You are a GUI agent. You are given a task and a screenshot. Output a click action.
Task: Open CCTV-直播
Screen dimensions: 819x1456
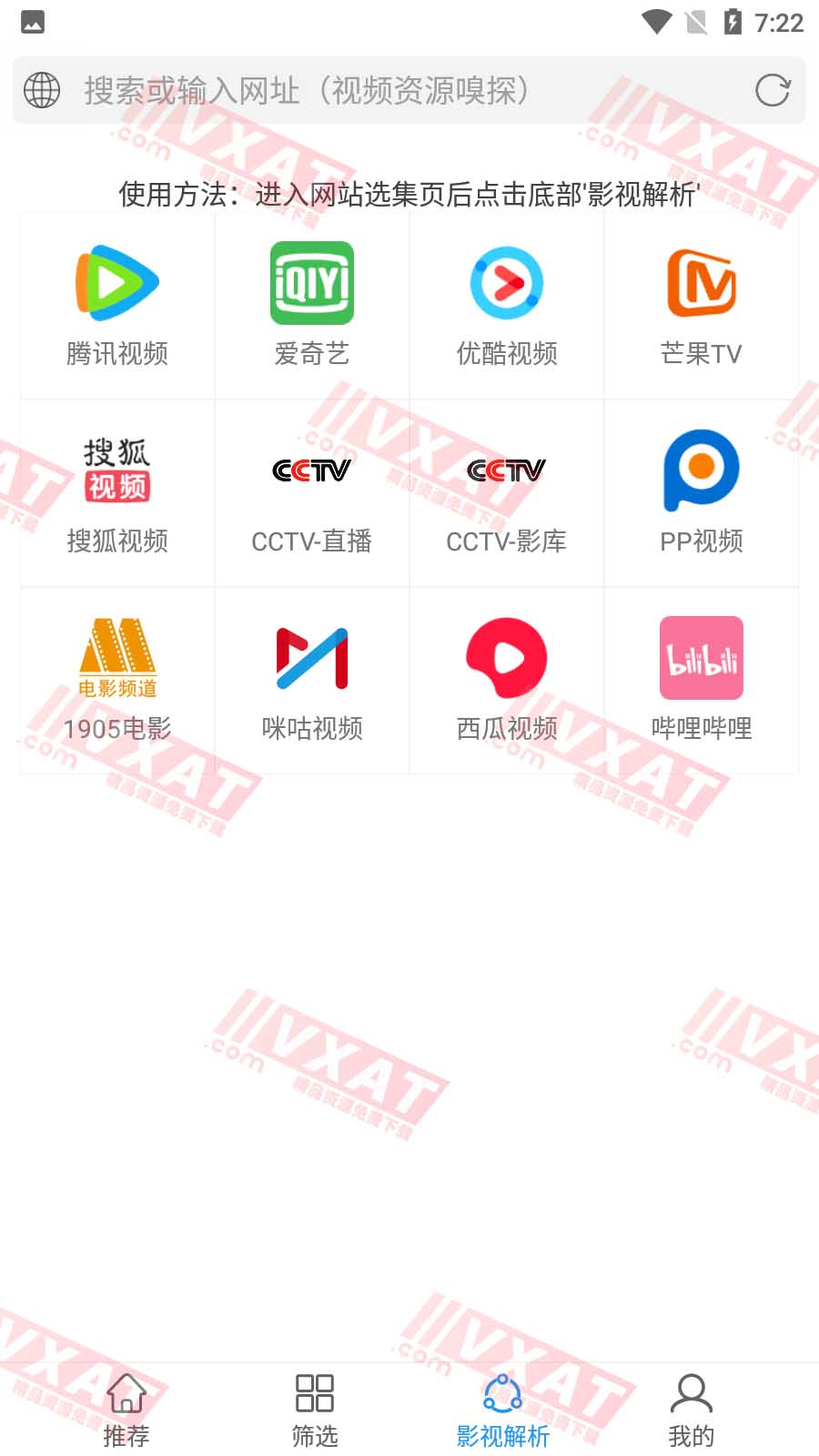pos(312,493)
